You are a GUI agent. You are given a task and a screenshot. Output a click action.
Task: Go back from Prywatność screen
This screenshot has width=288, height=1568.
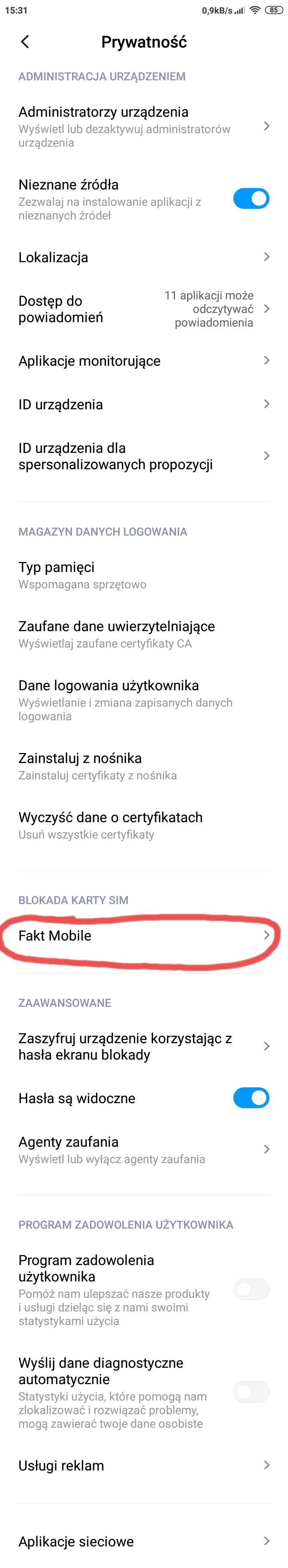pos(25,42)
